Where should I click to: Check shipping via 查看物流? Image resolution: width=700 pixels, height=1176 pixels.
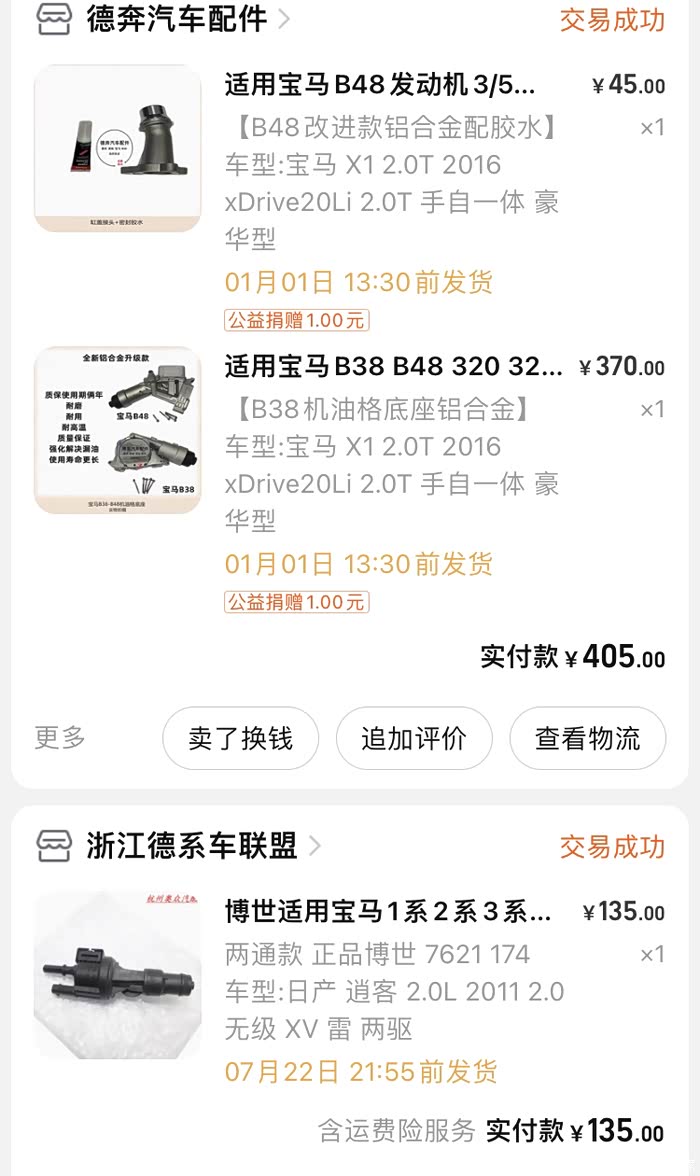click(x=587, y=739)
